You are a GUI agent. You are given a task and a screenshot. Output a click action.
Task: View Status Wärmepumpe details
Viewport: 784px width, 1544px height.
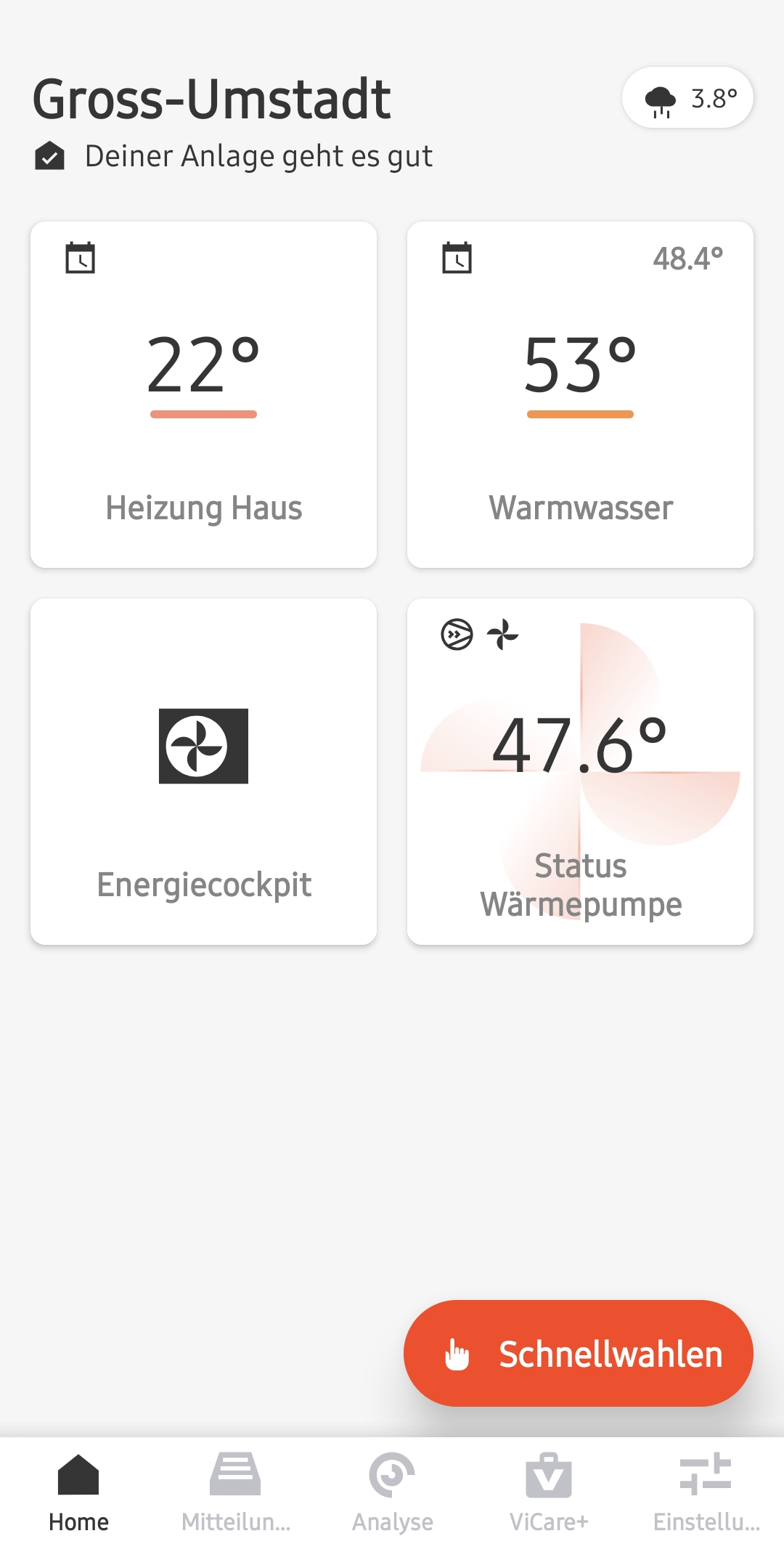click(x=580, y=771)
